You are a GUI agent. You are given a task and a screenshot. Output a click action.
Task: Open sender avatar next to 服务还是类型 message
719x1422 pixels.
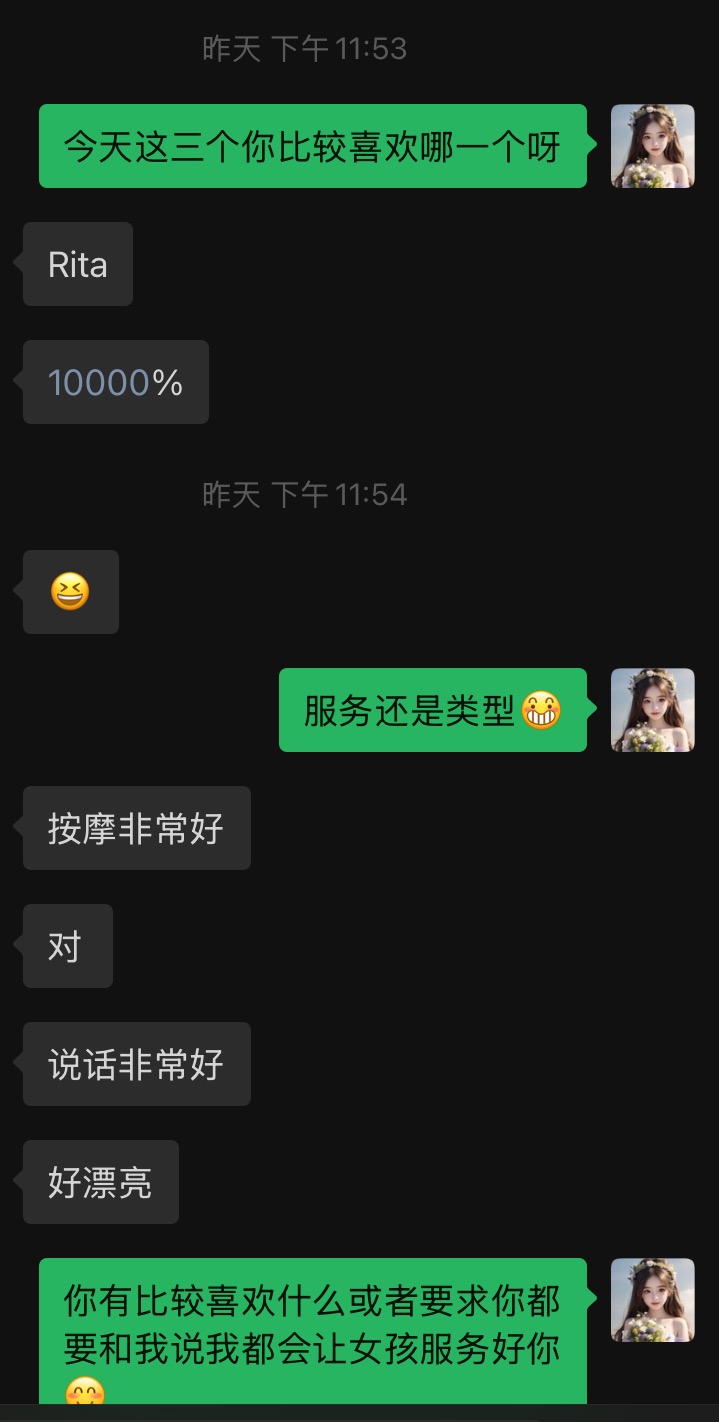tap(652, 710)
